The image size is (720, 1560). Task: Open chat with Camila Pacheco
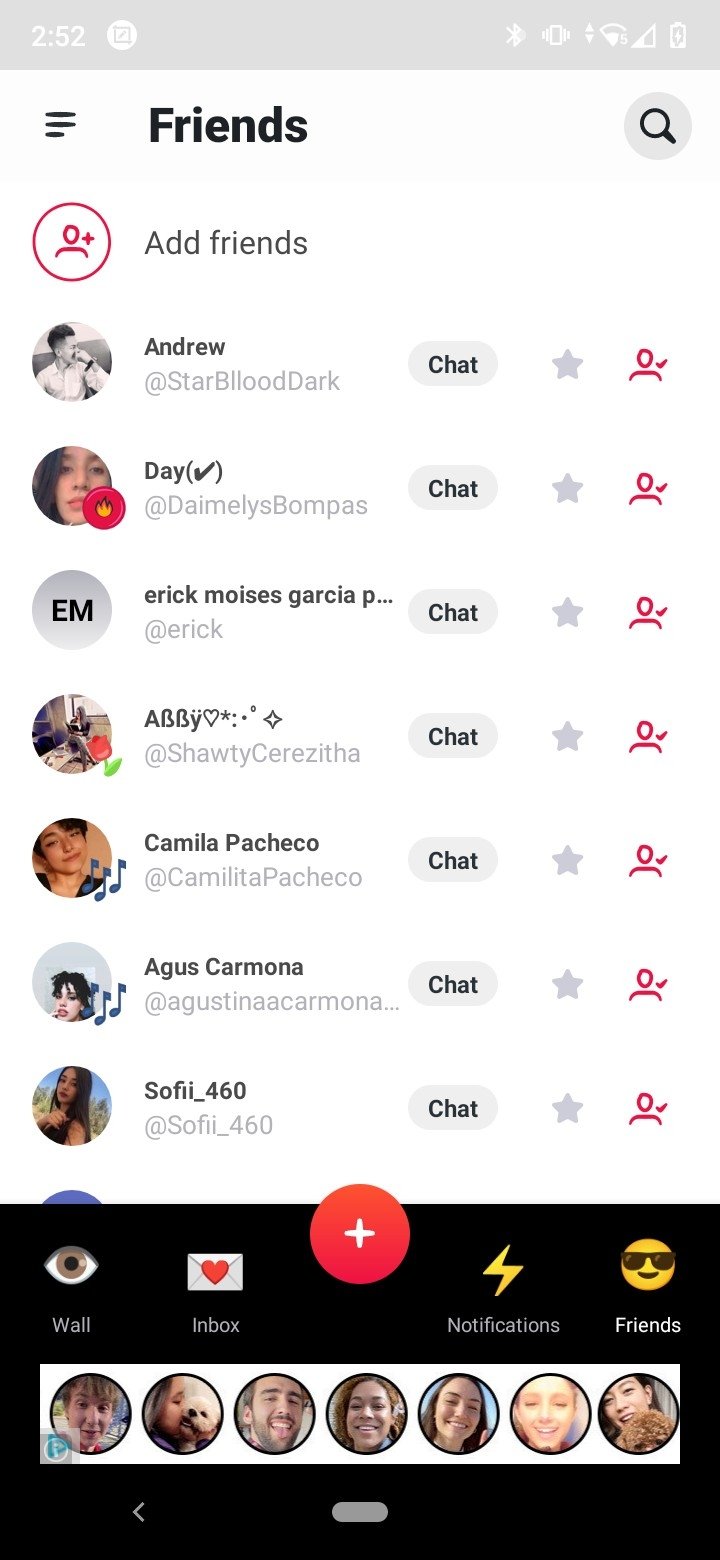[452, 861]
